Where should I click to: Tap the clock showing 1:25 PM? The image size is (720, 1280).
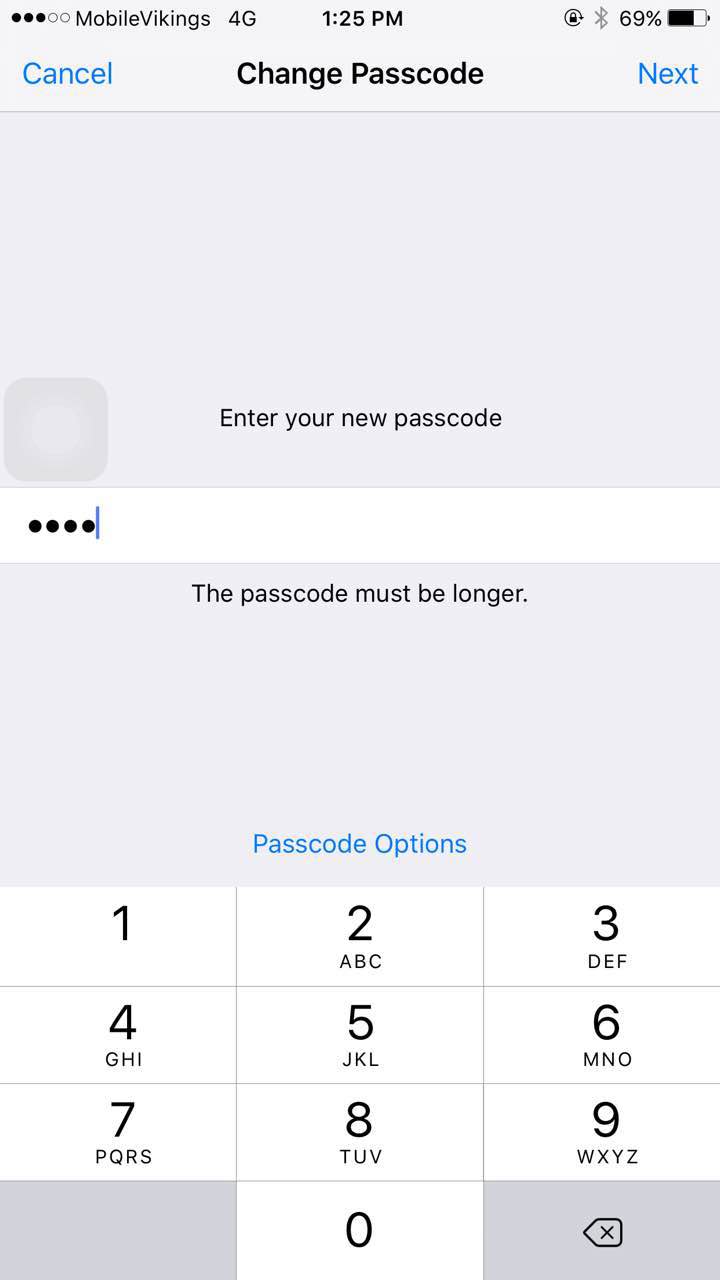coord(360,18)
